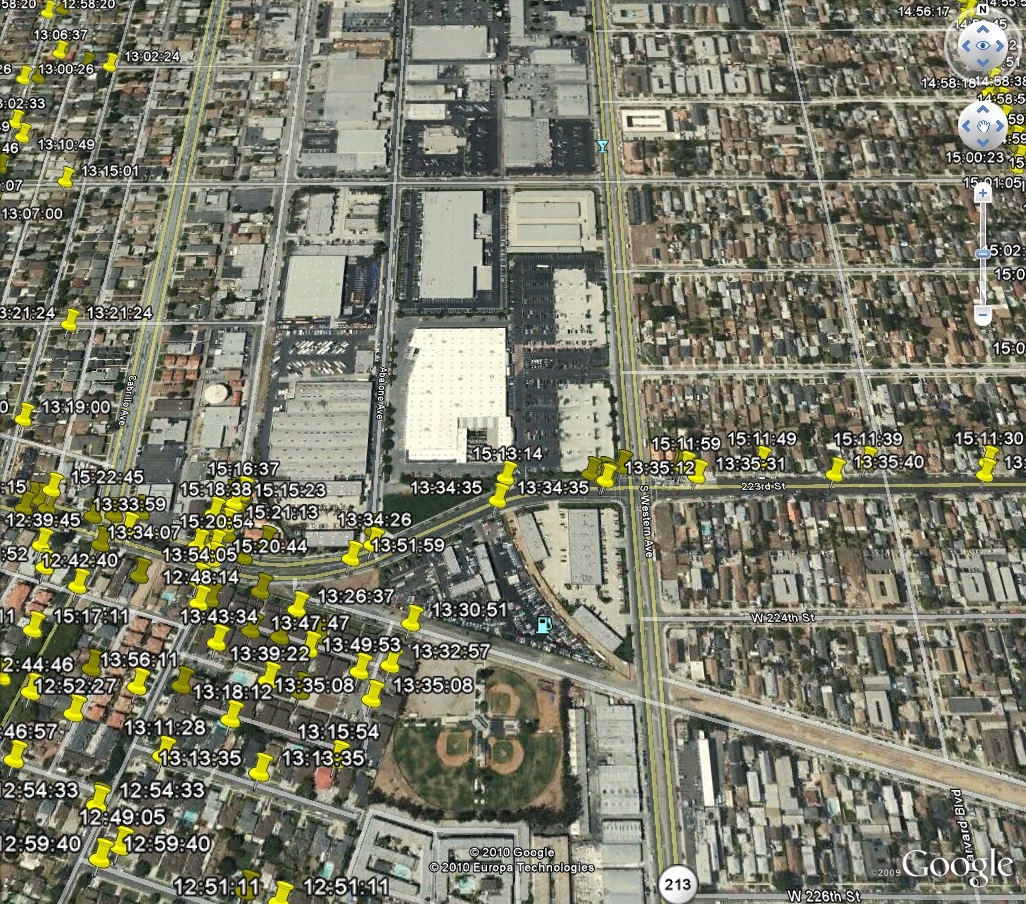Select the 13:19:00 placemark pin
The image size is (1026, 904).
[25, 413]
